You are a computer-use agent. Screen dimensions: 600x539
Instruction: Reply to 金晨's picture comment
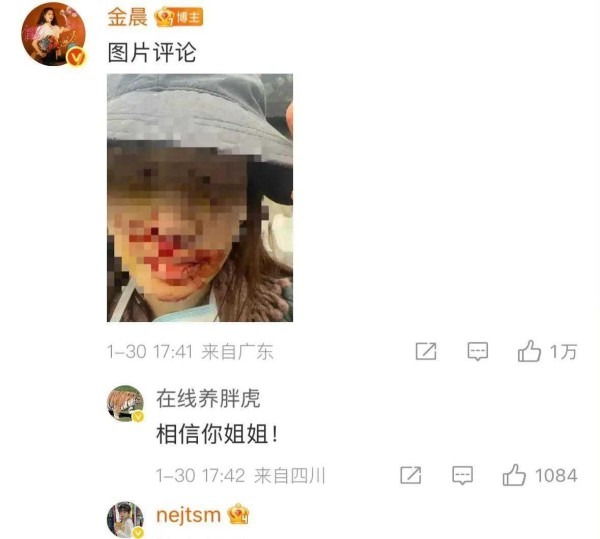[478, 351]
